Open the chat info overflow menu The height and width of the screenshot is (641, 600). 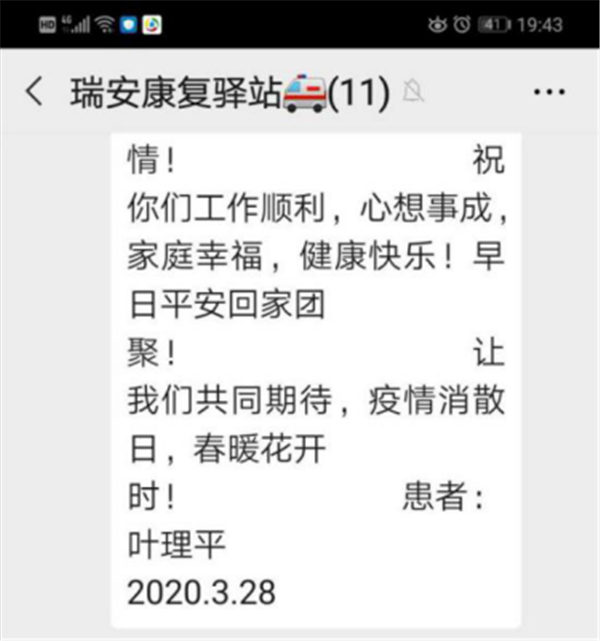point(550,93)
